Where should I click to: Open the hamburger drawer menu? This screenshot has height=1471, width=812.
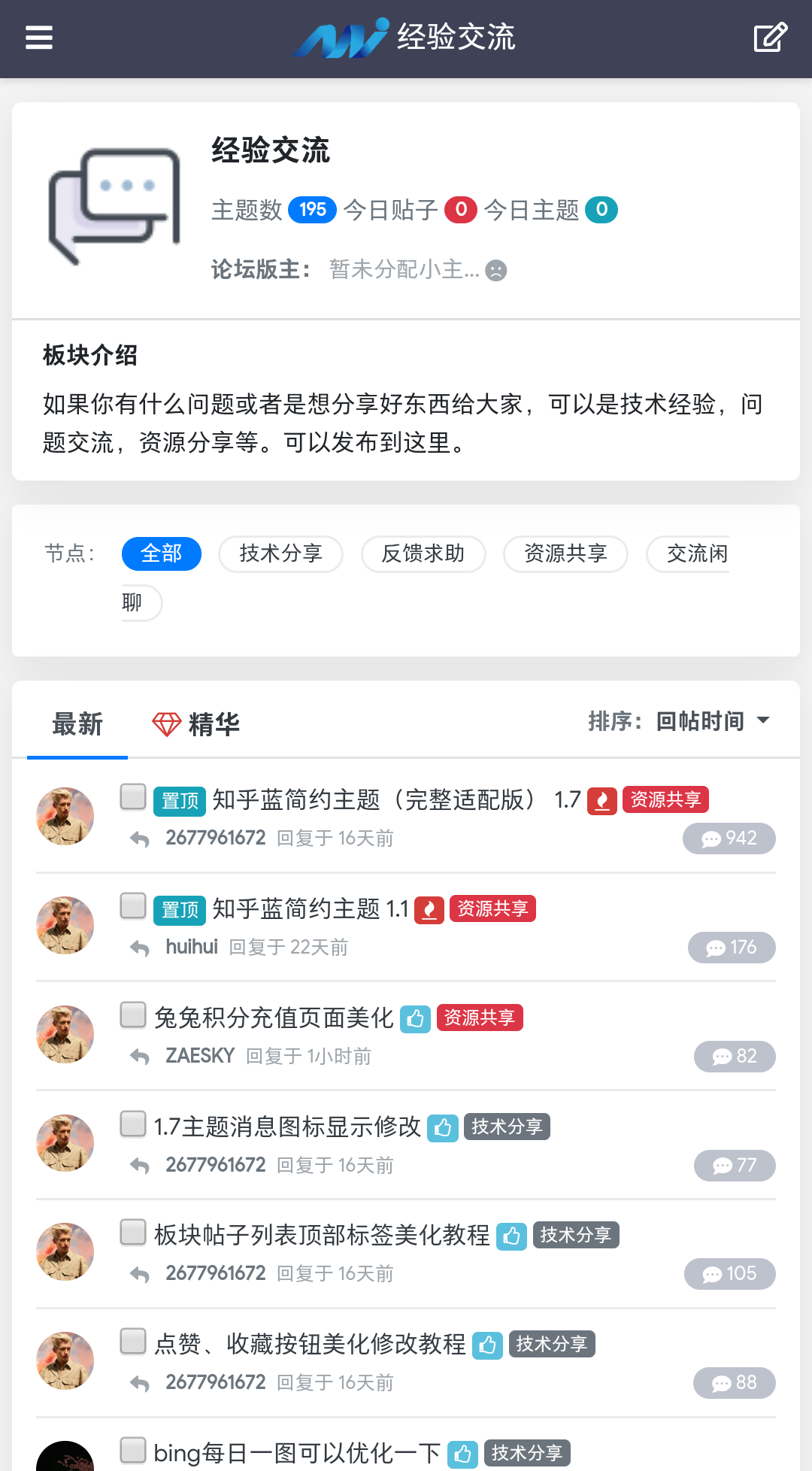39,38
